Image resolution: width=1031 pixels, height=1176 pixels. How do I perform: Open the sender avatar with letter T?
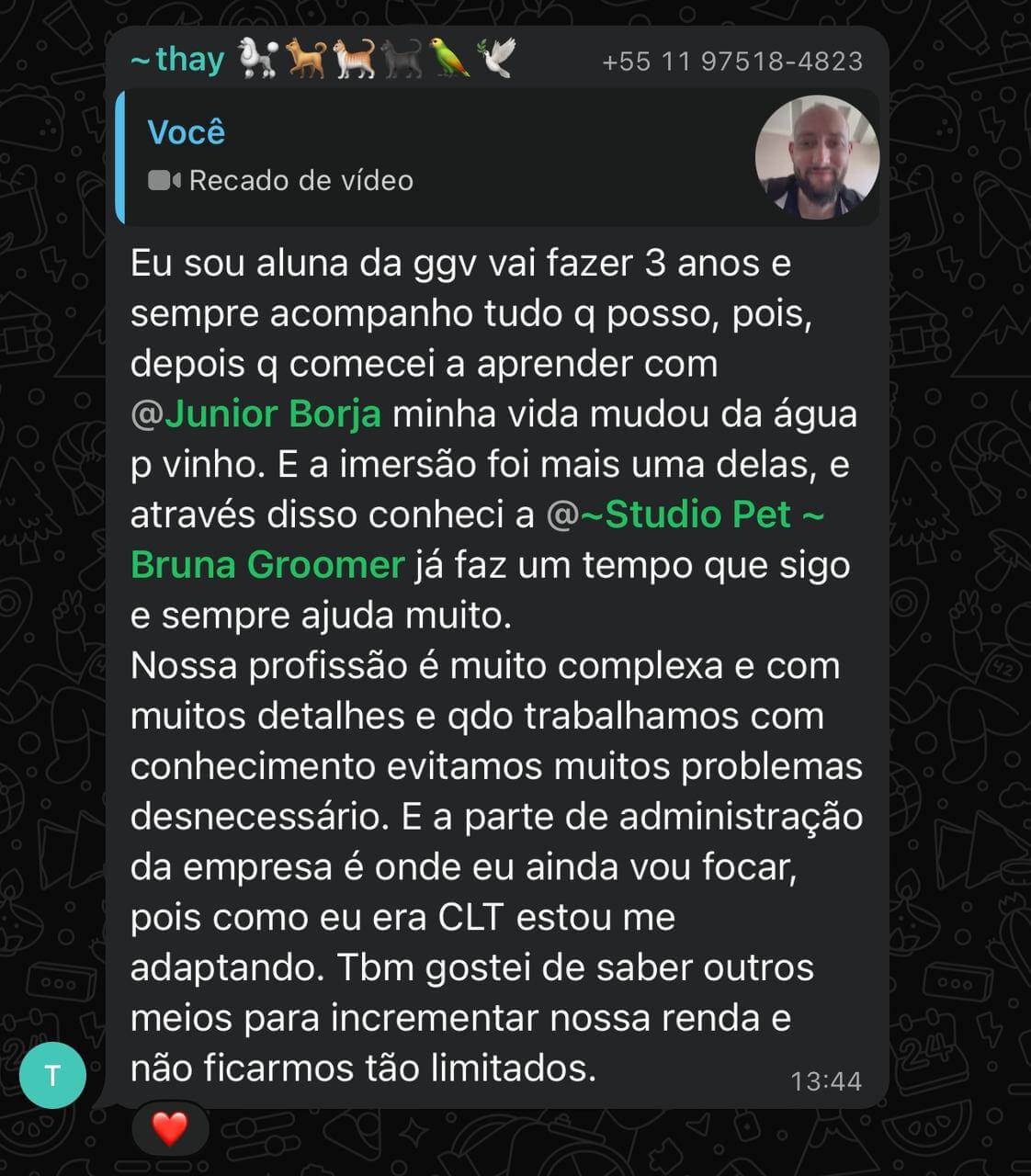click(x=52, y=1075)
